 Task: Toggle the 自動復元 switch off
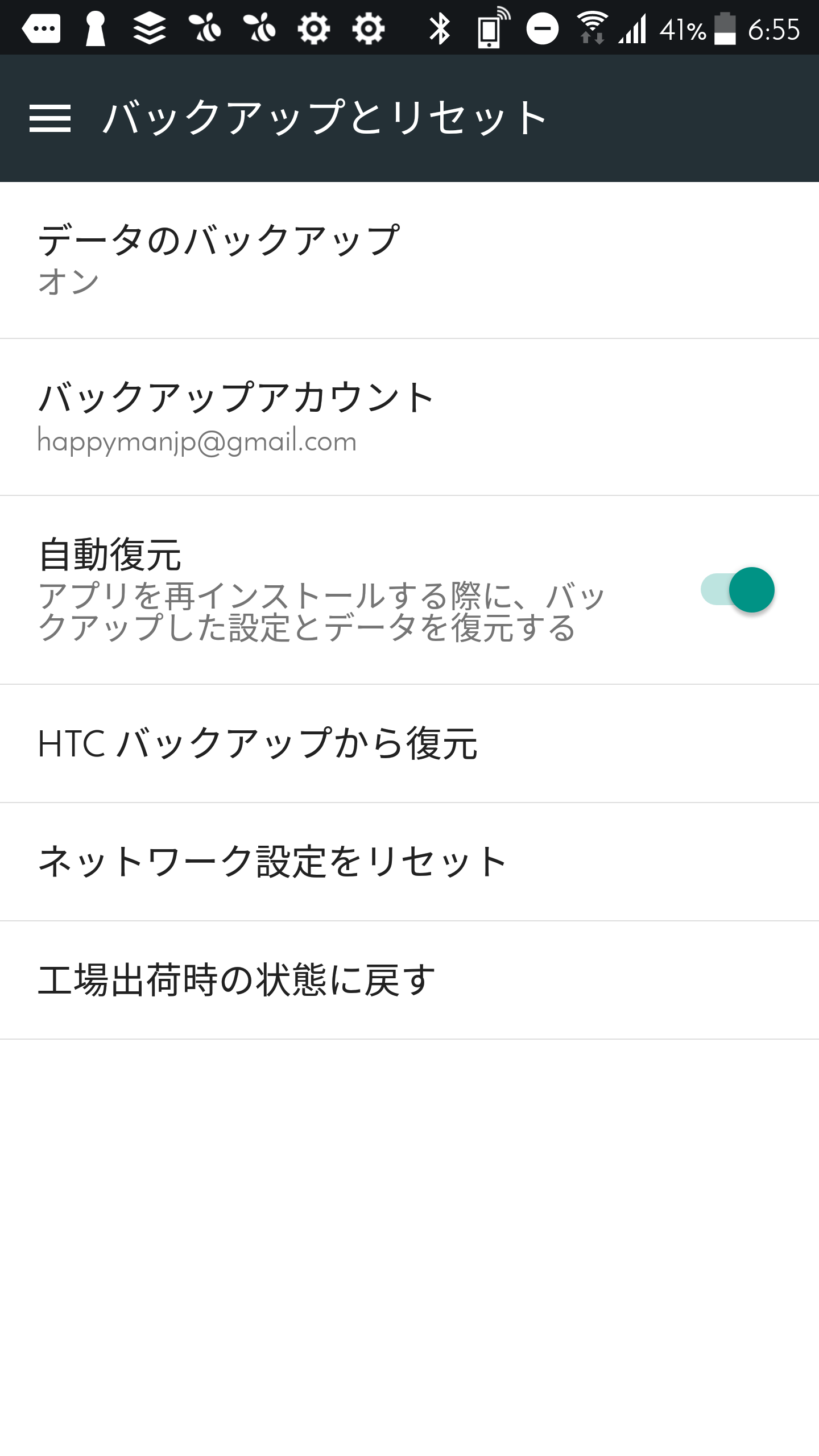click(738, 590)
